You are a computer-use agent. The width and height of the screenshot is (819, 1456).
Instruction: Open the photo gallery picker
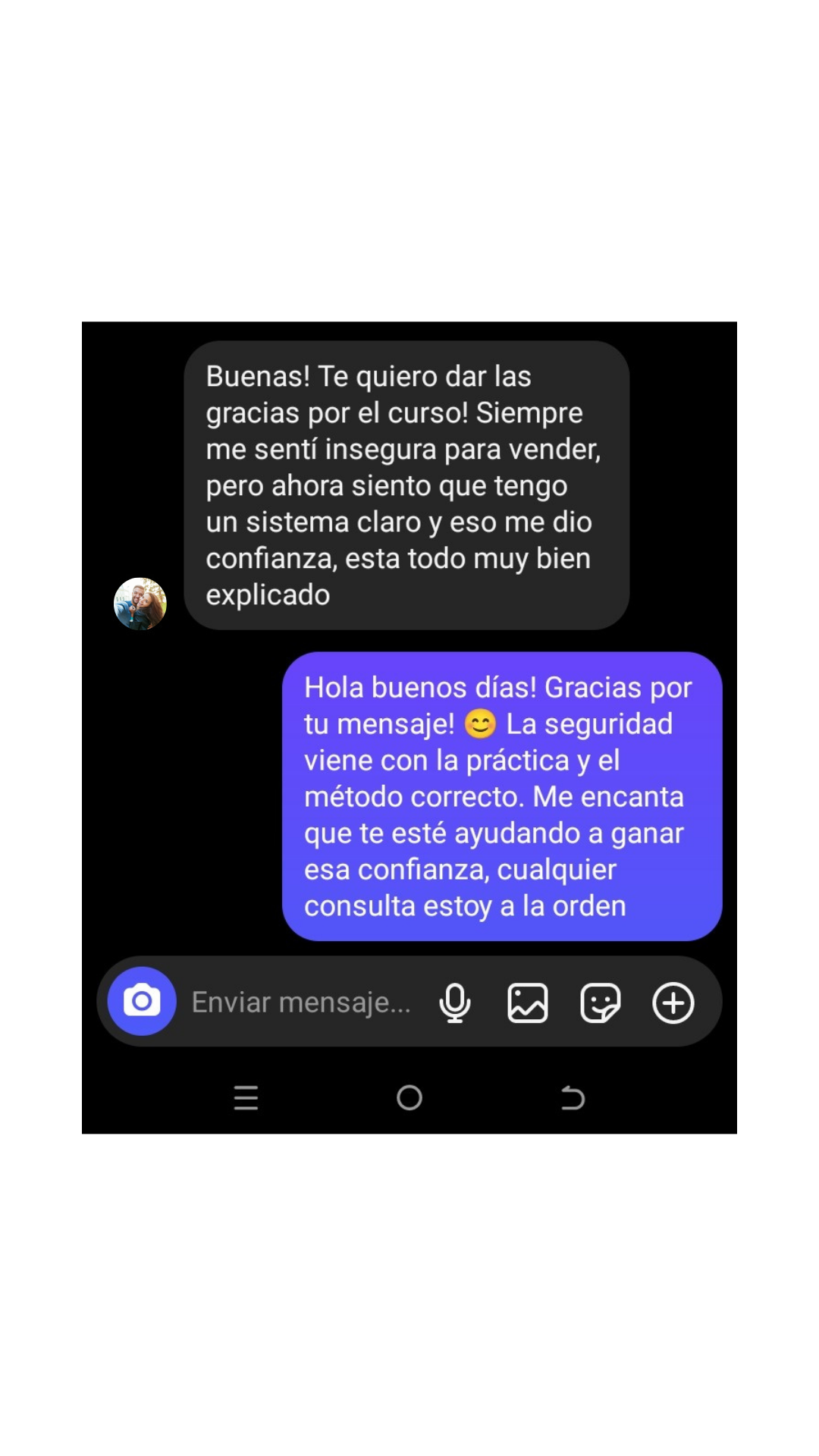[528, 1003]
